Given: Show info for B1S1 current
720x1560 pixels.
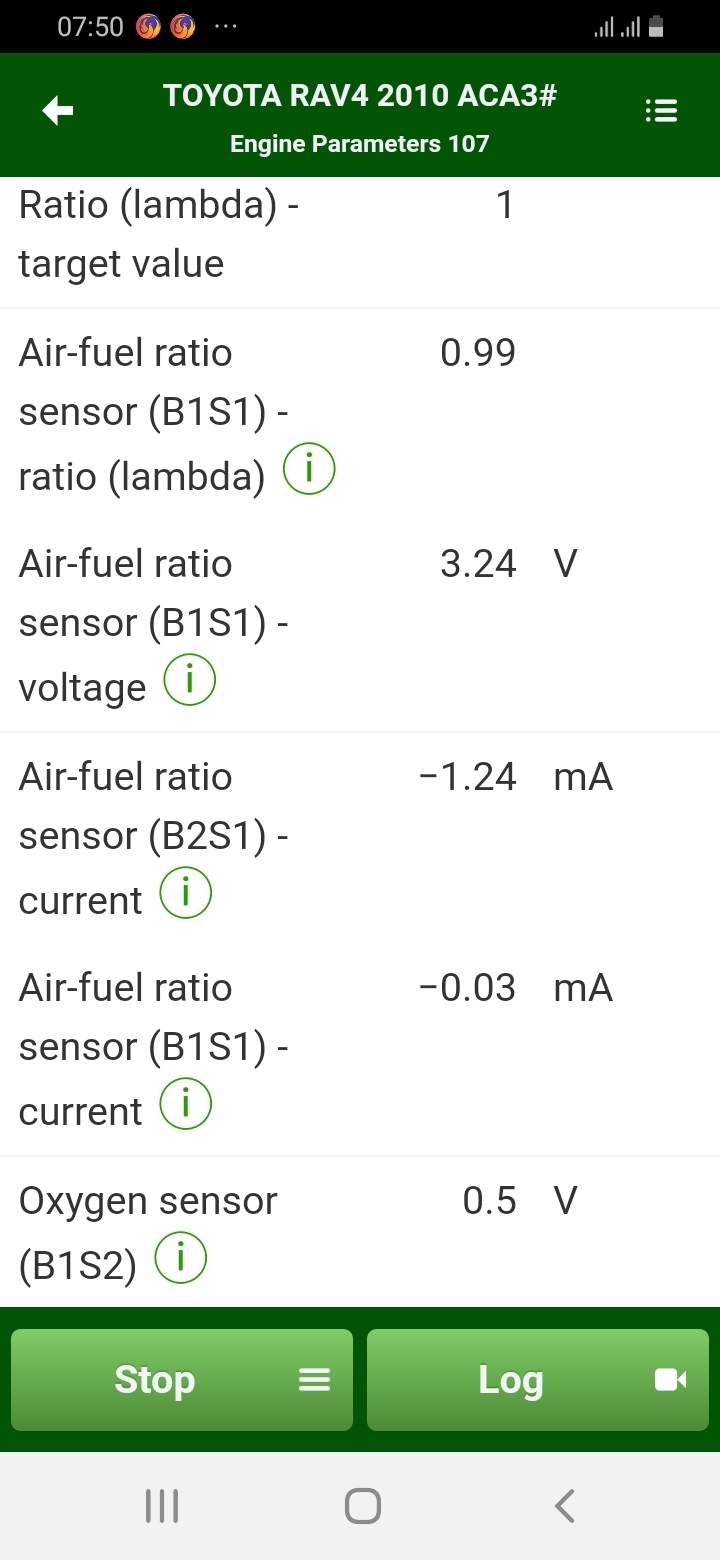Looking at the screenshot, I should (186, 1106).
